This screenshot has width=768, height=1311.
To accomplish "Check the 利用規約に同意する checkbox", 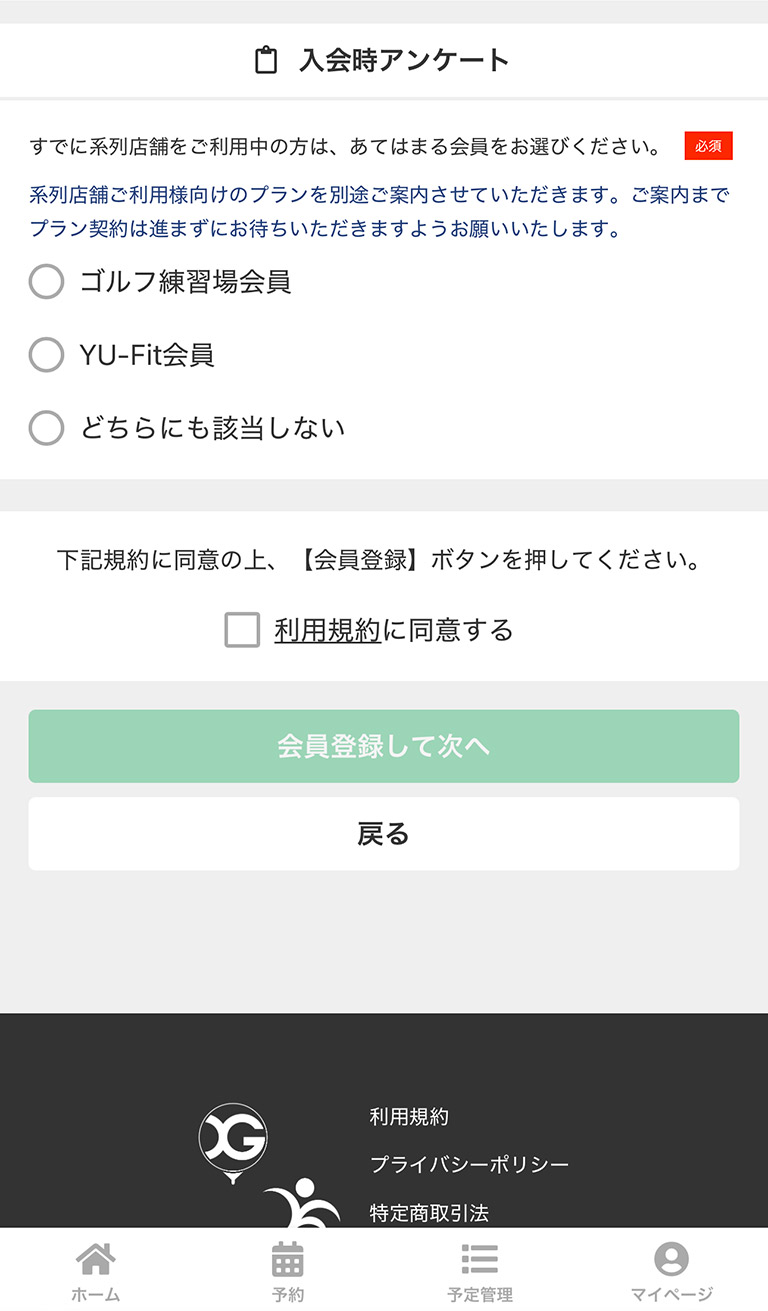I will [241, 630].
